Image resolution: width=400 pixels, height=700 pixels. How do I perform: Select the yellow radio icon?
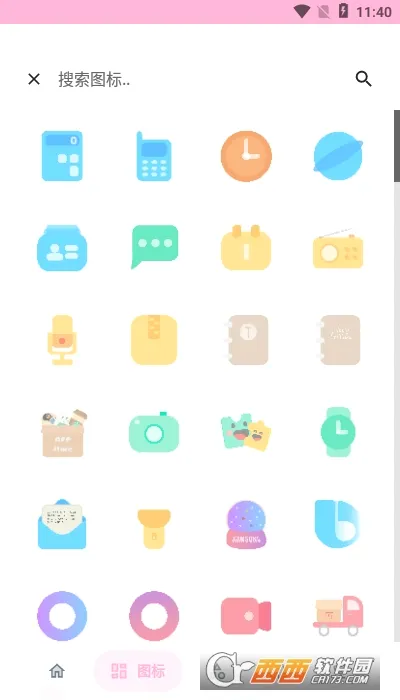(x=338, y=250)
